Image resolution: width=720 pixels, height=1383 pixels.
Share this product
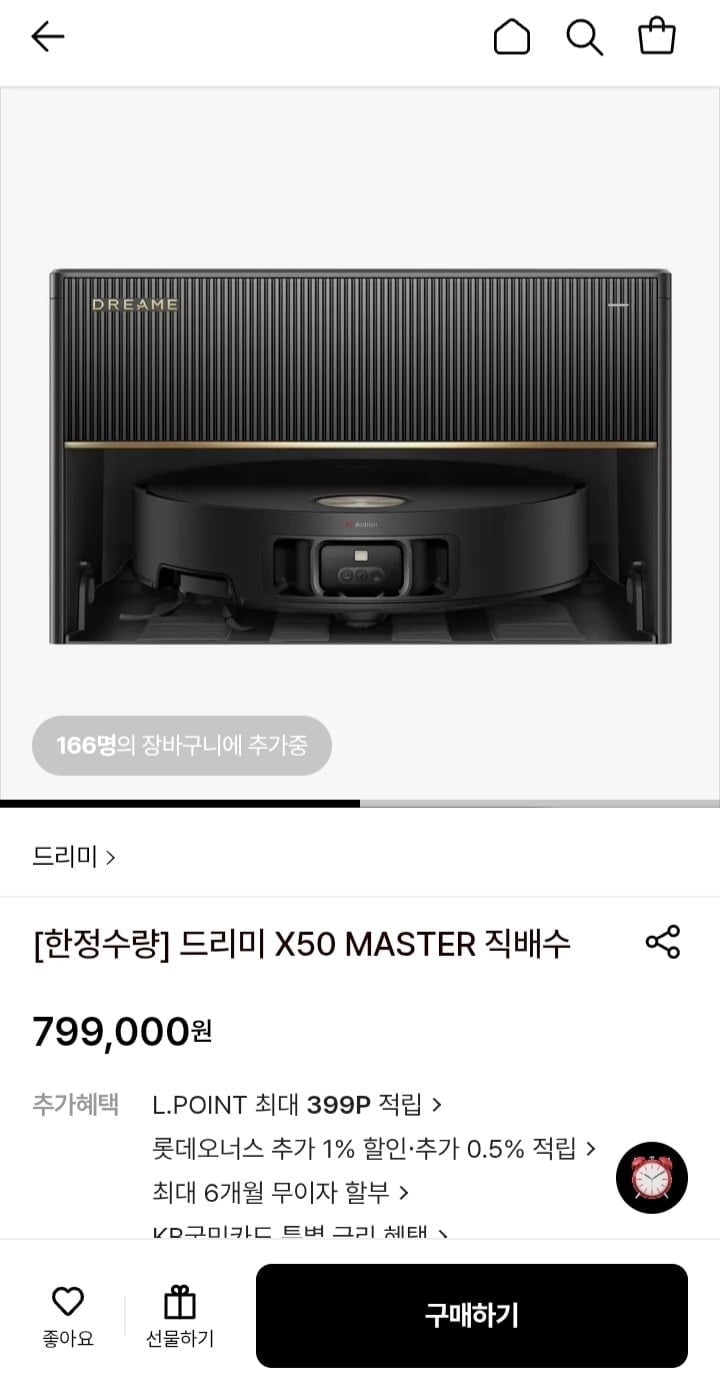coord(662,942)
